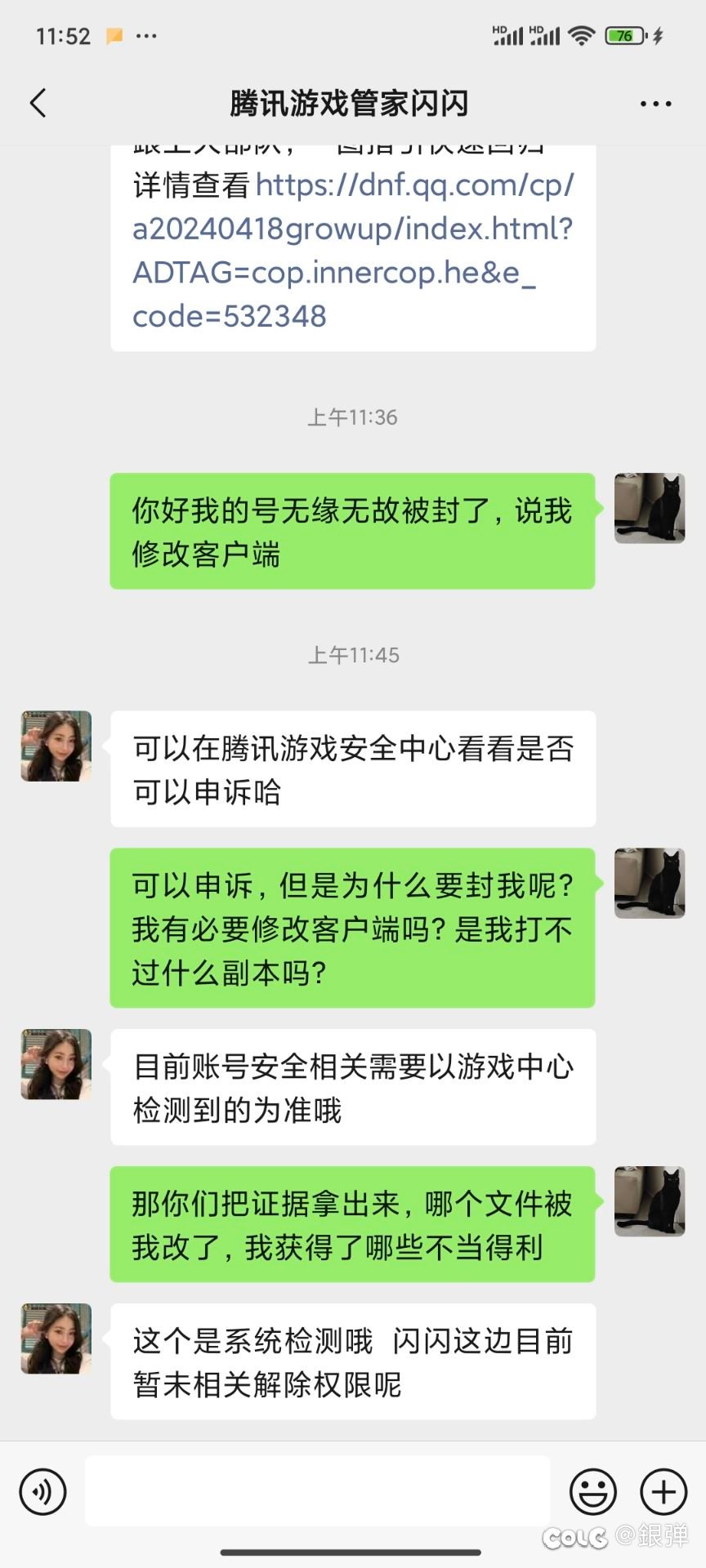This screenshot has width=706, height=1568.
Task: Open the plus attachments menu
Action: (663, 1491)
